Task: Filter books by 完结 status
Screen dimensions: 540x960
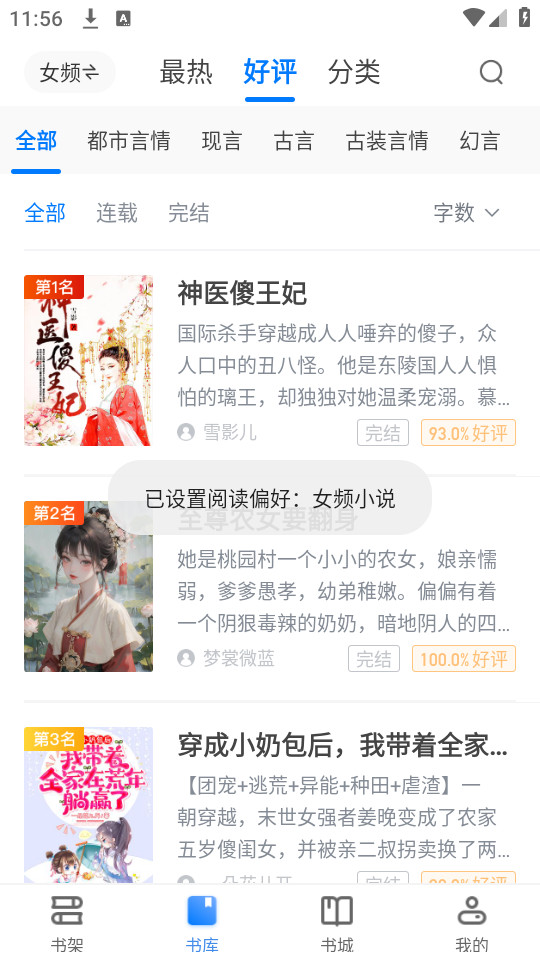Action: point(189,213)
